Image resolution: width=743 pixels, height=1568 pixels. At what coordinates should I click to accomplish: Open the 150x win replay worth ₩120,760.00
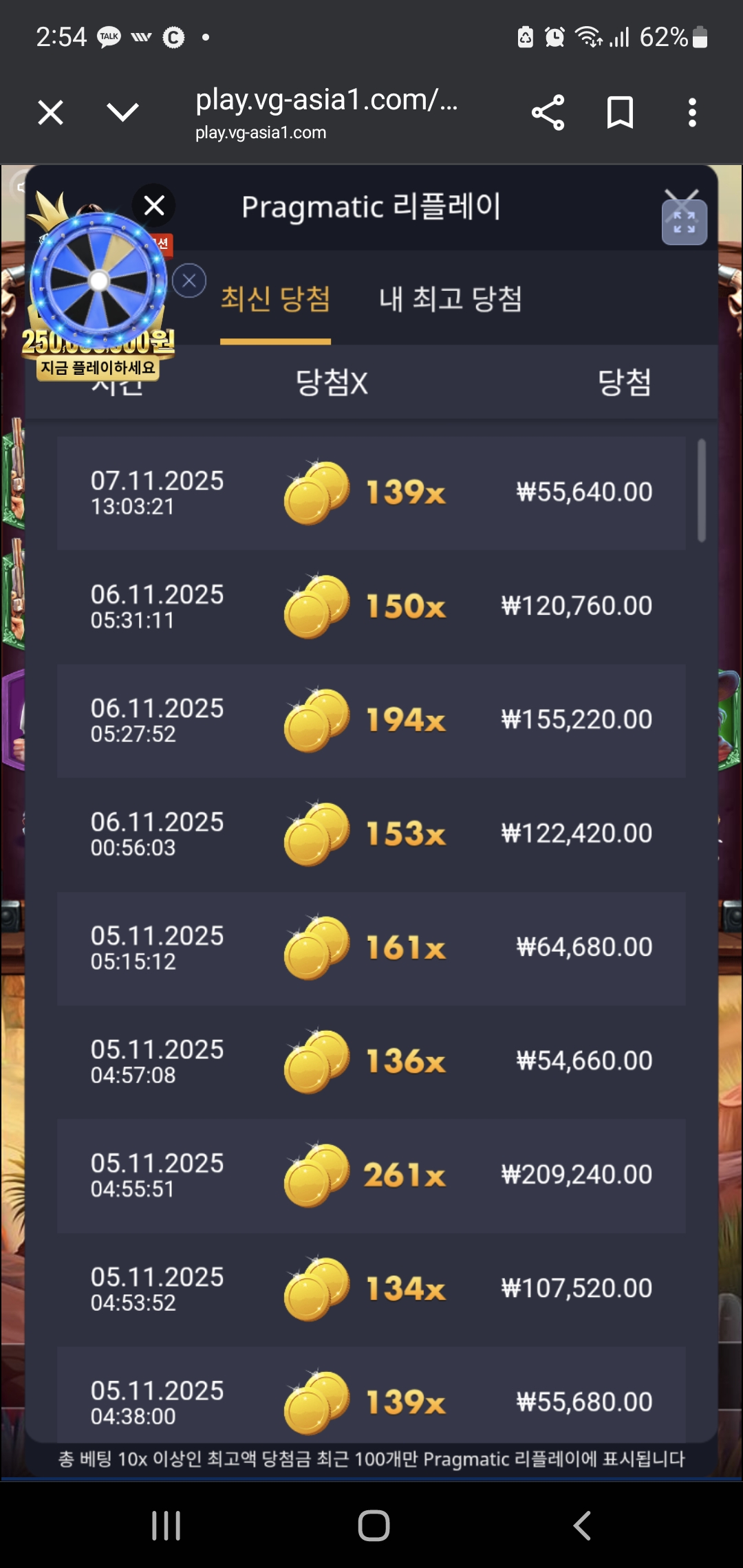pos(371,607)
